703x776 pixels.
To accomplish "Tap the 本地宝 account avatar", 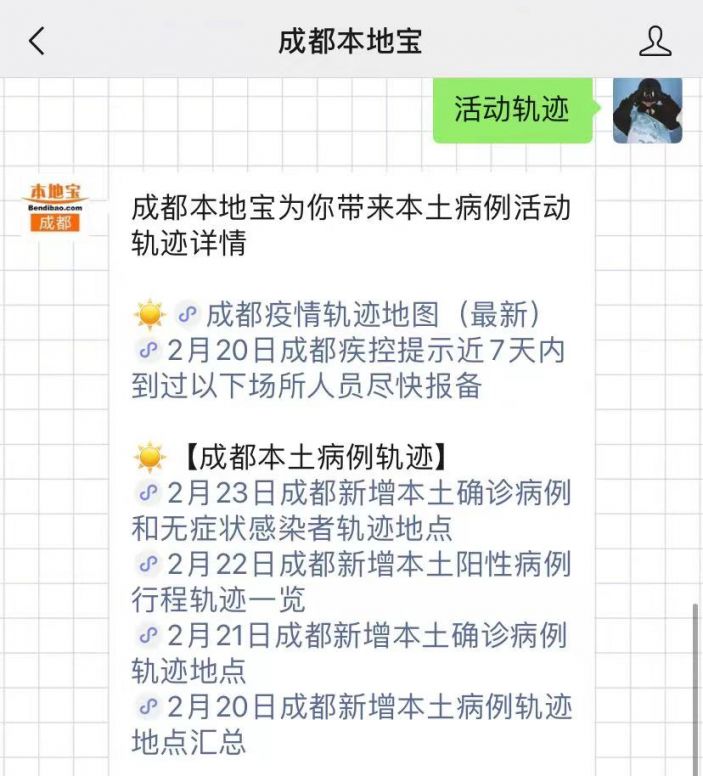I will point(55,208).
